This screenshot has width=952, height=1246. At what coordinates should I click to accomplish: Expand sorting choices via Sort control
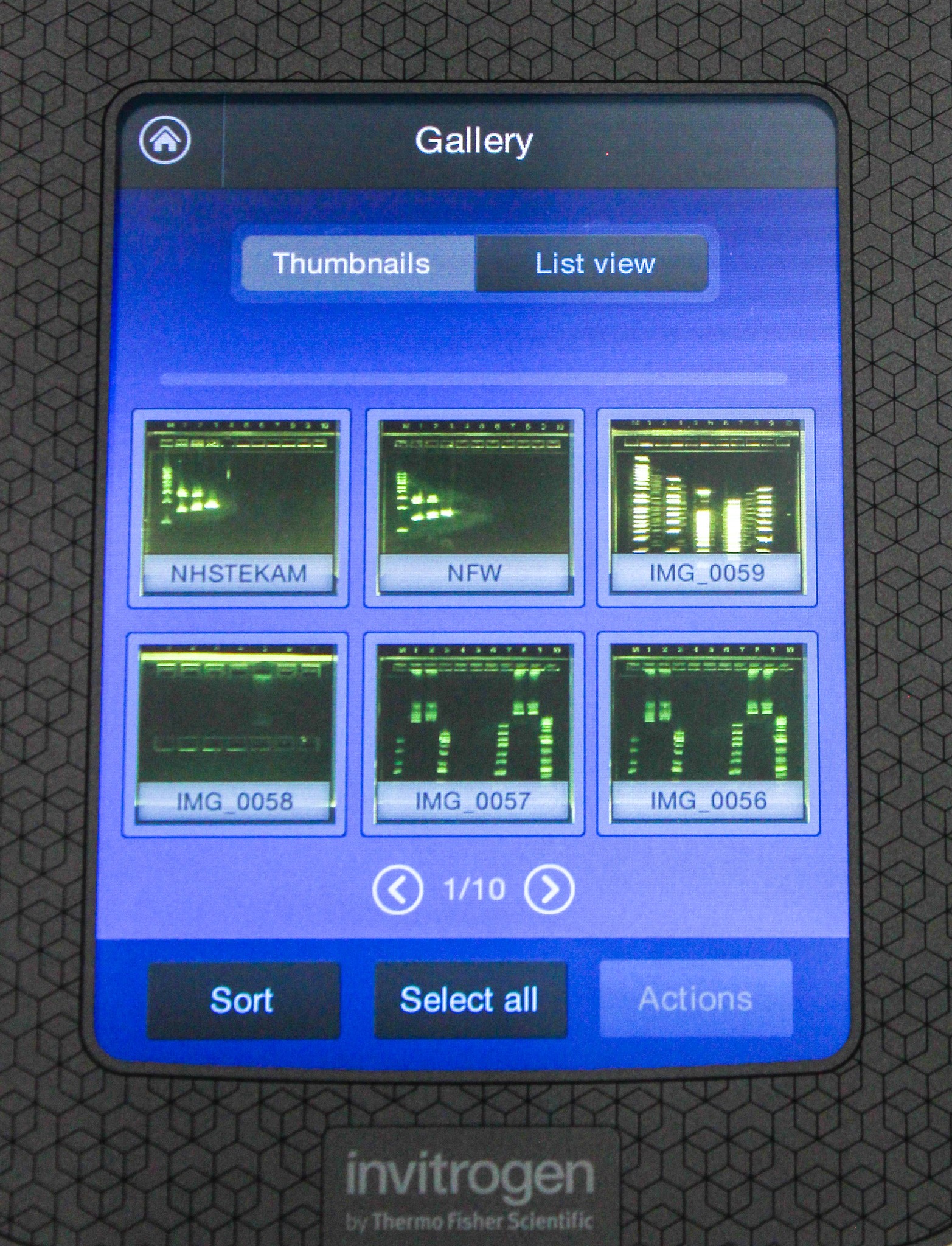tap(241, 998)
